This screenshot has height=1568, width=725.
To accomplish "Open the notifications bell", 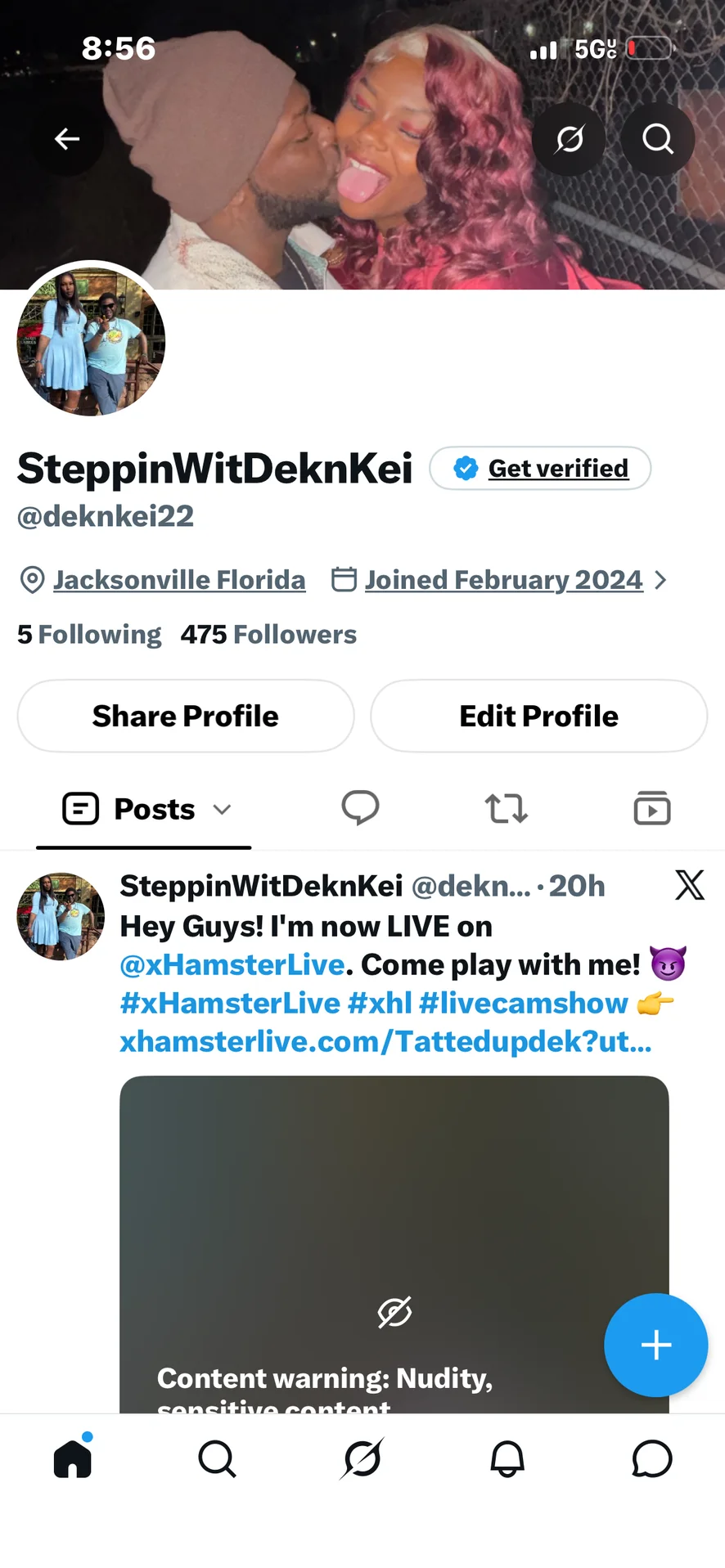I will click(x=507, y=1459).
